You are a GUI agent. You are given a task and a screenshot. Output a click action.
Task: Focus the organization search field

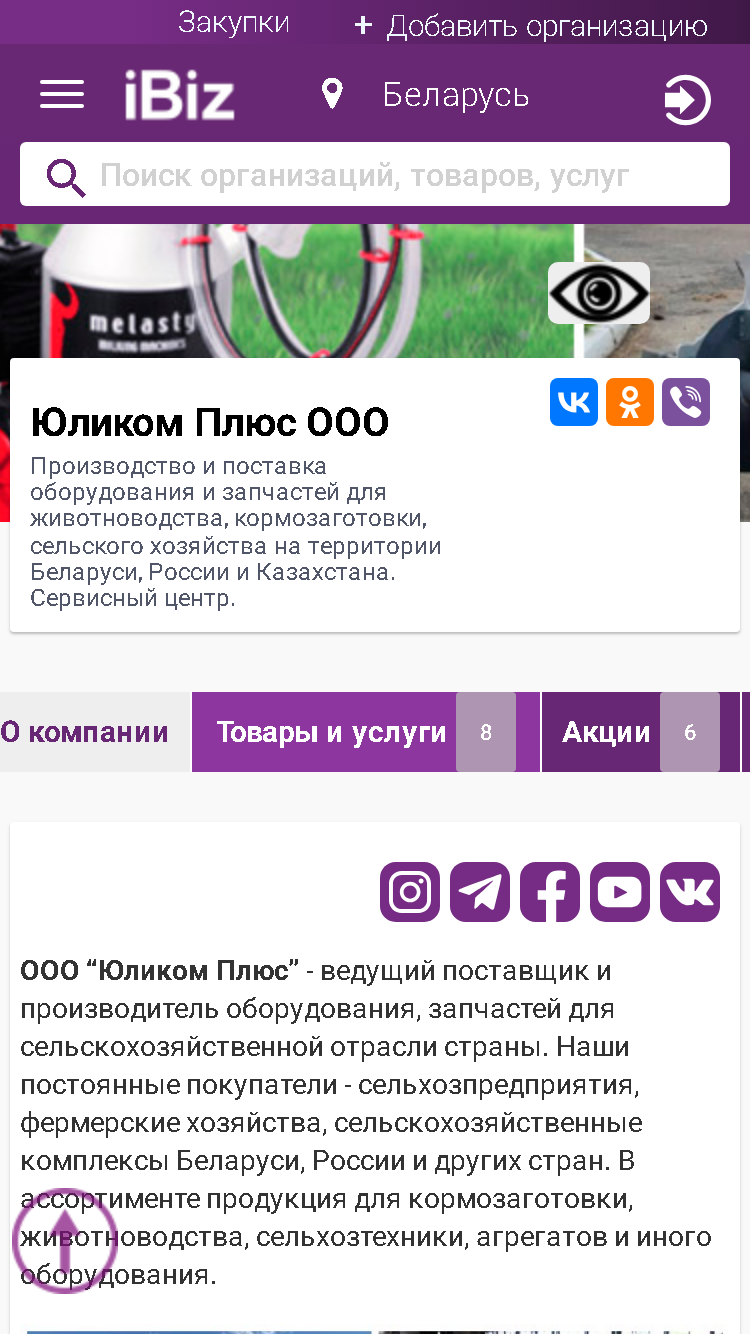(x=375, y=175)
